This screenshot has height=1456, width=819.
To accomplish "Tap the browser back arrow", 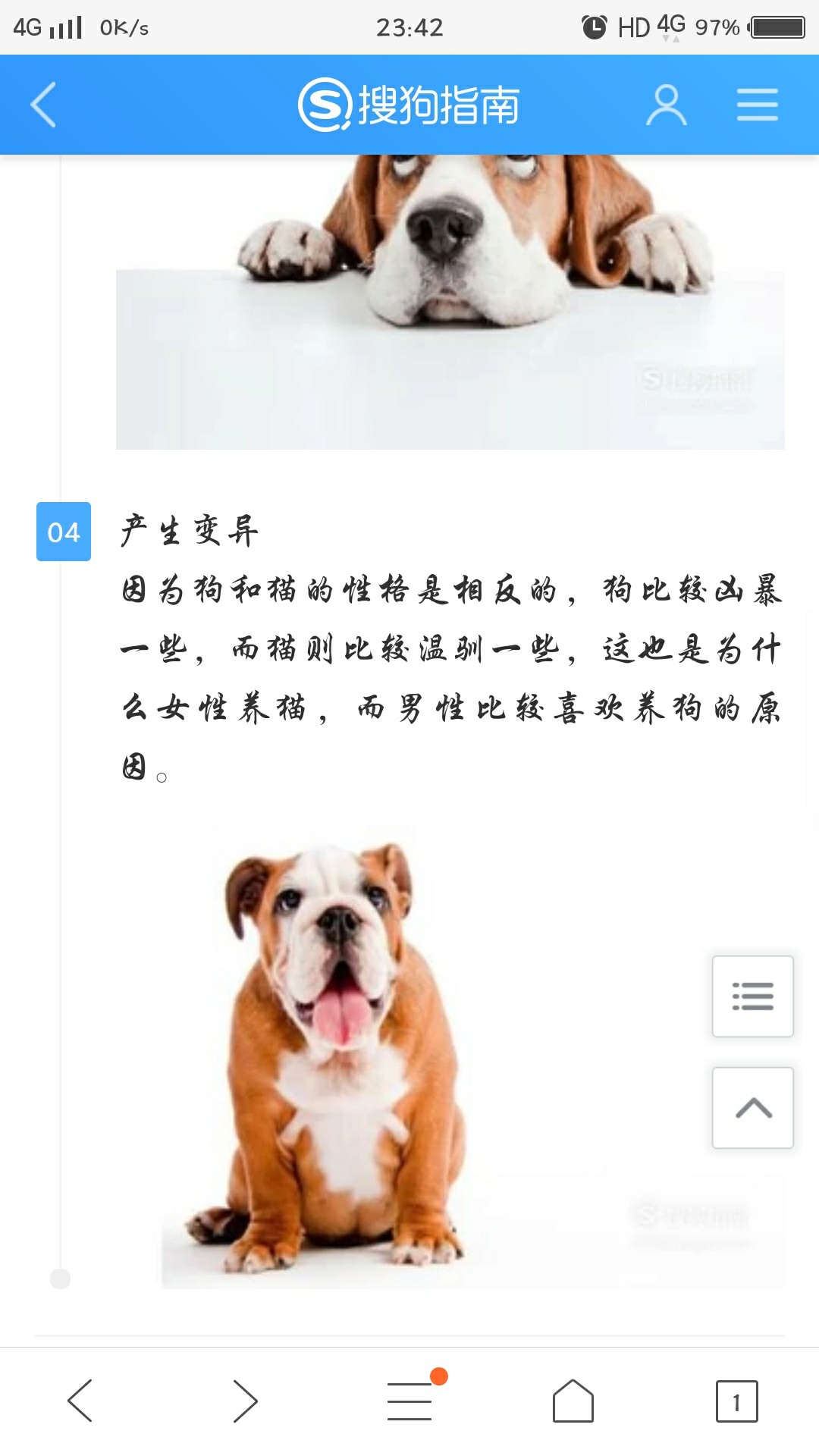I will [80, 1400].
